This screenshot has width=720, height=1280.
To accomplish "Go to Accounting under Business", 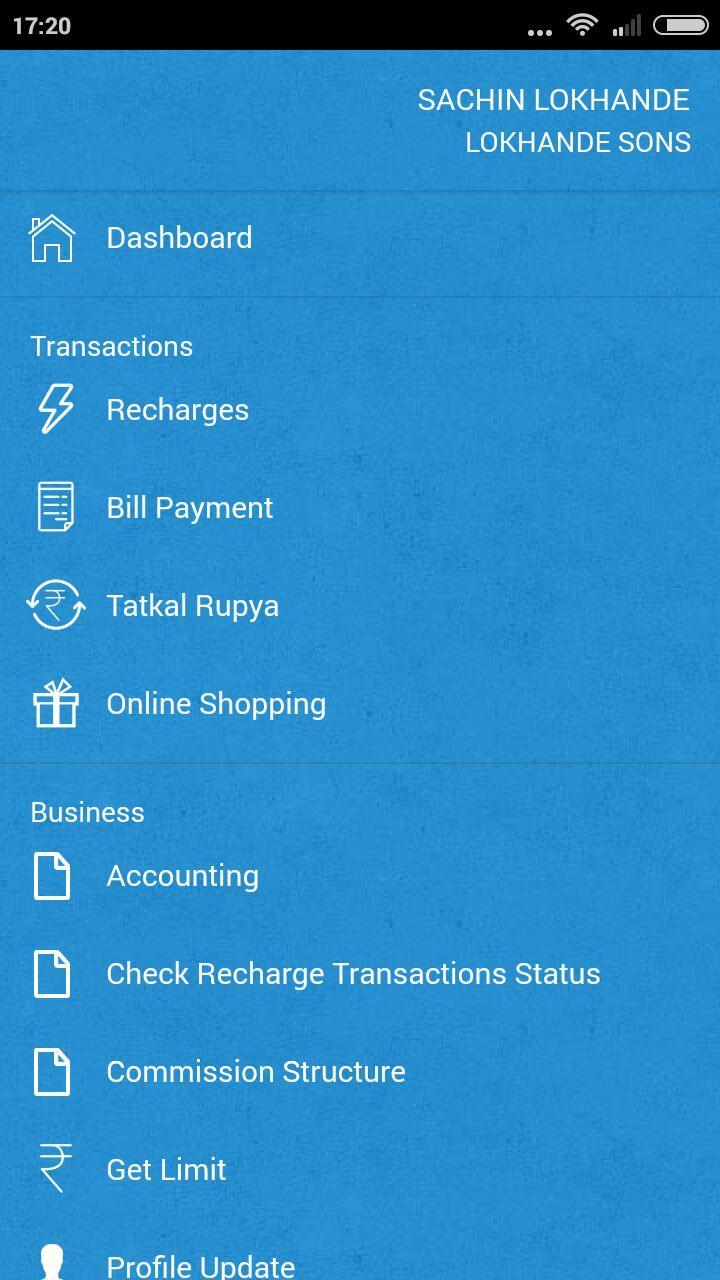I will (182, 876).
